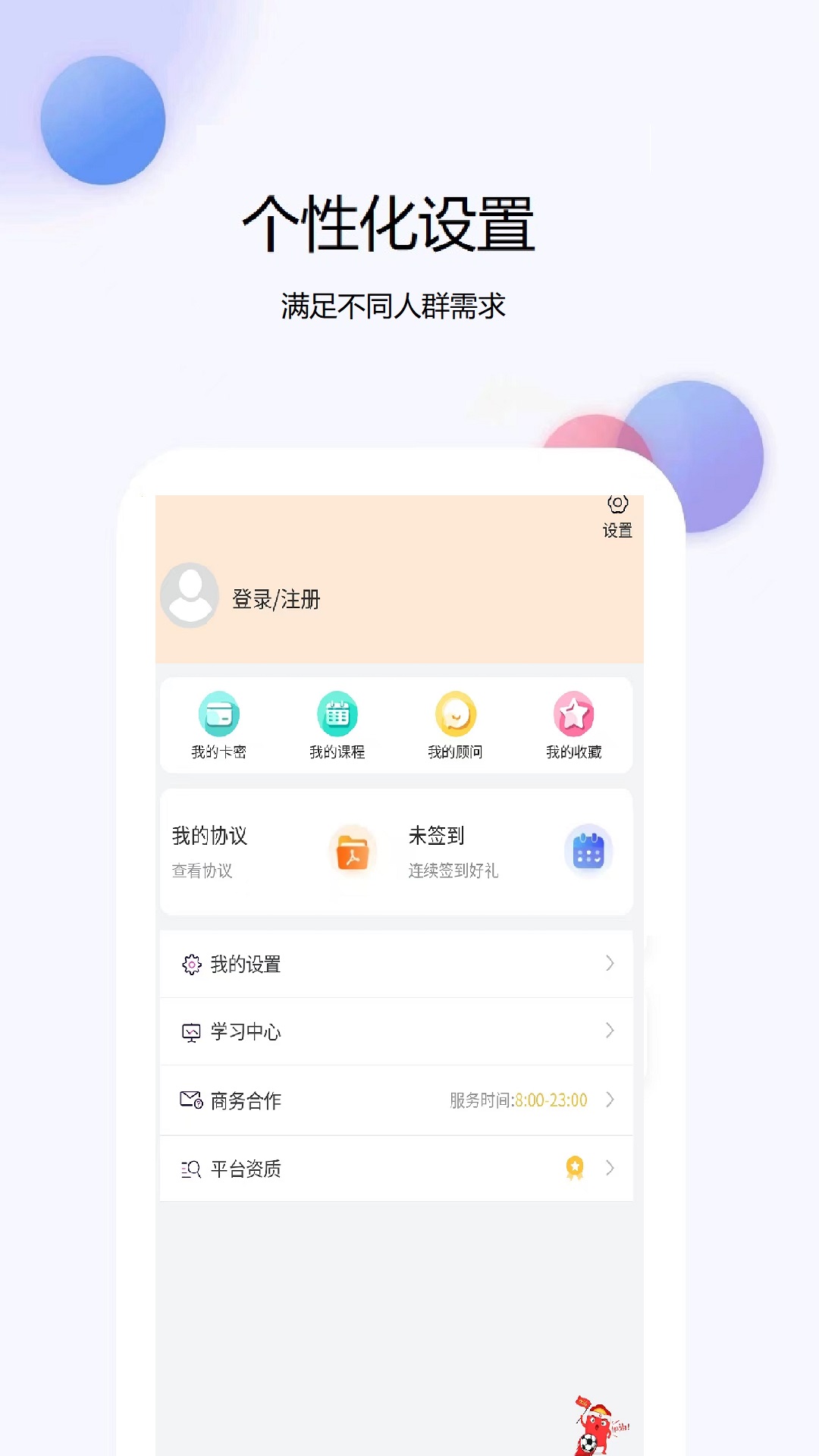The image size is (819, 1456).
Task: Open 我的收藏 star icon
Action: pyautogui.click(x=574, y=715)
